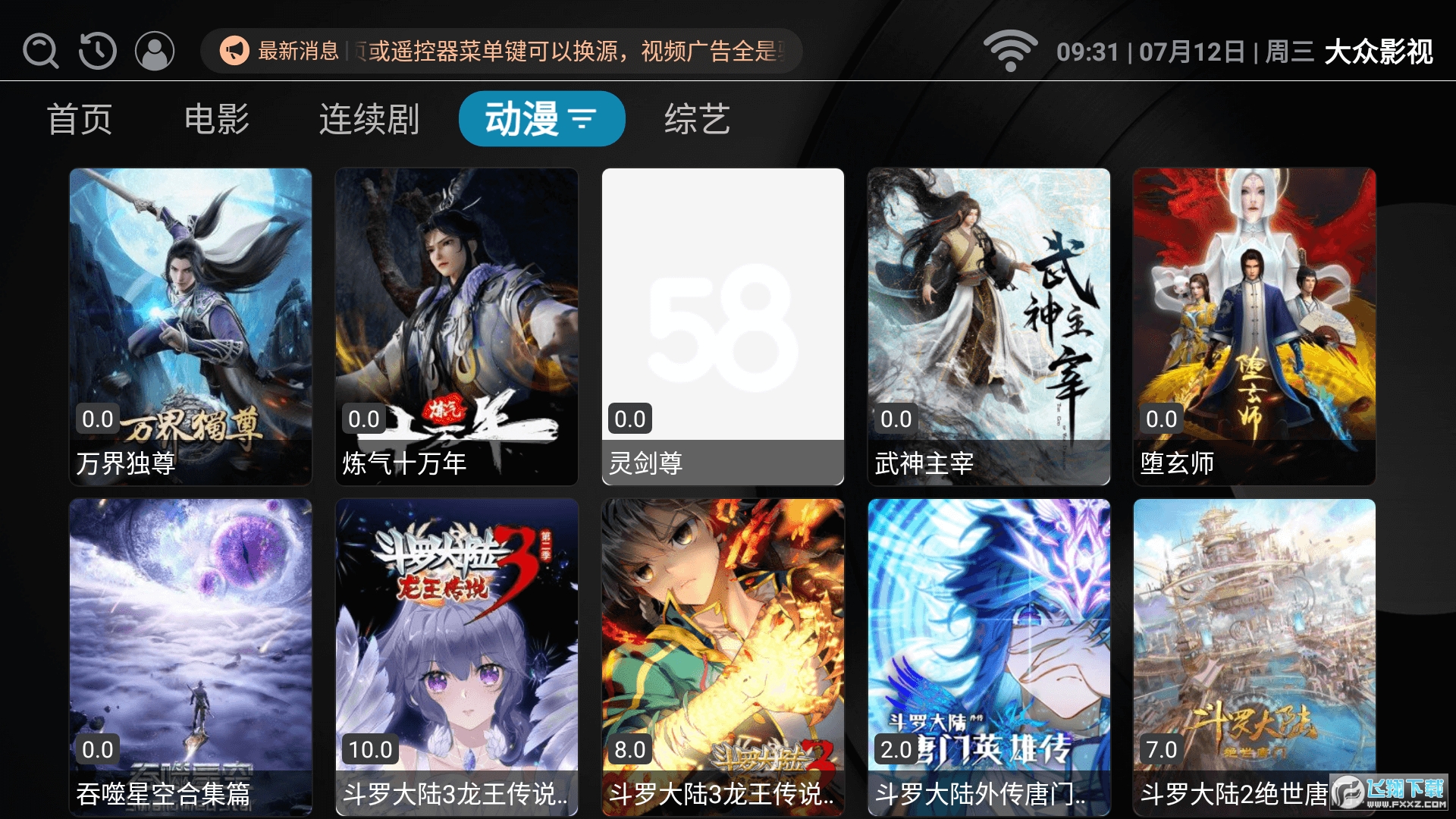Open the 炼气十万年 anime card
1456x819 pixels.
point(457,326)
